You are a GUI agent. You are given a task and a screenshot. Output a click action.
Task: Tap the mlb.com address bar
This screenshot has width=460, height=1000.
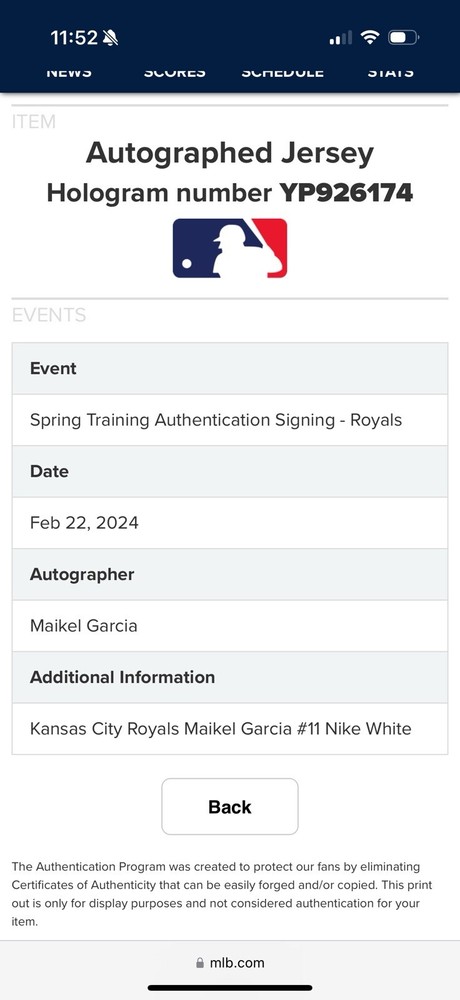pos(230,962)
